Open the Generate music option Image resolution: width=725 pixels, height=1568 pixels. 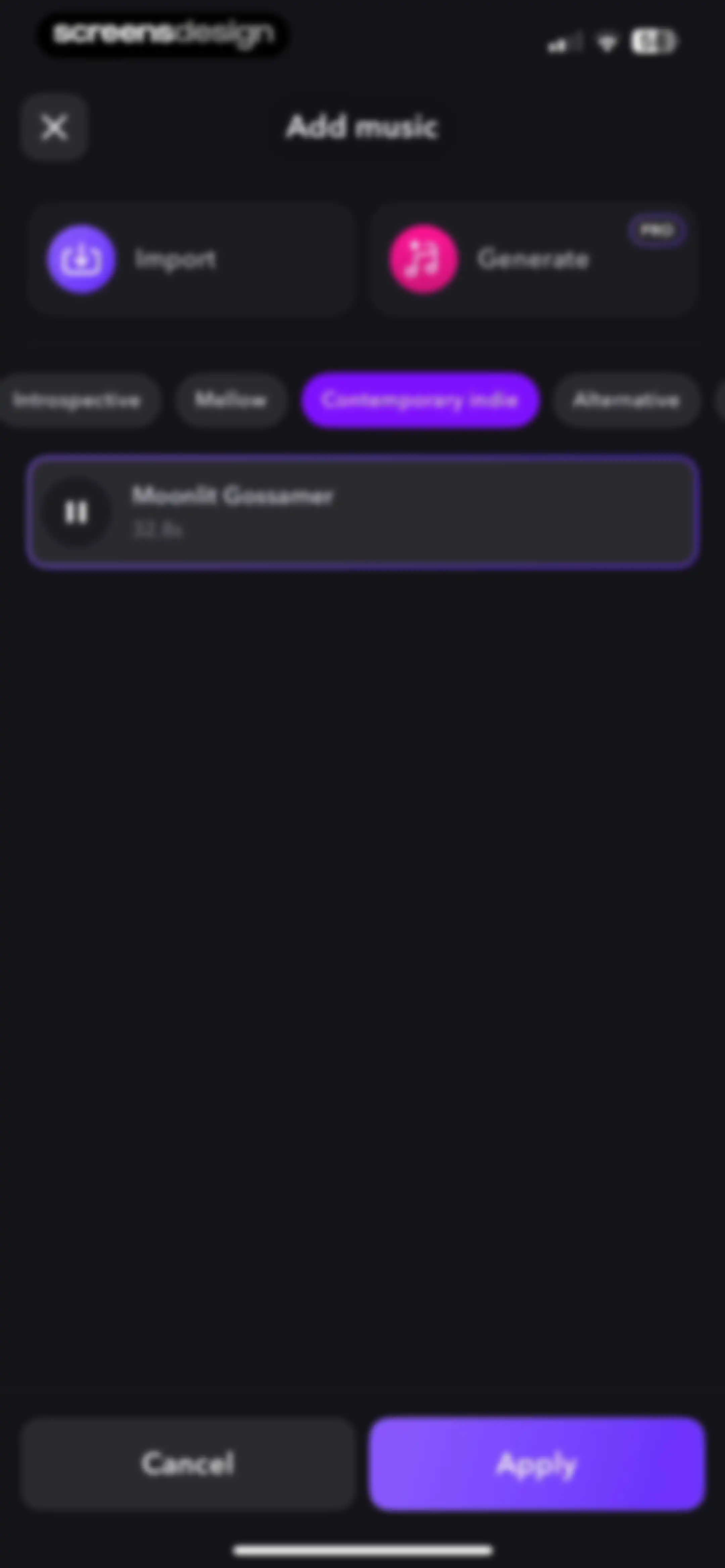(x=534, y=259)
